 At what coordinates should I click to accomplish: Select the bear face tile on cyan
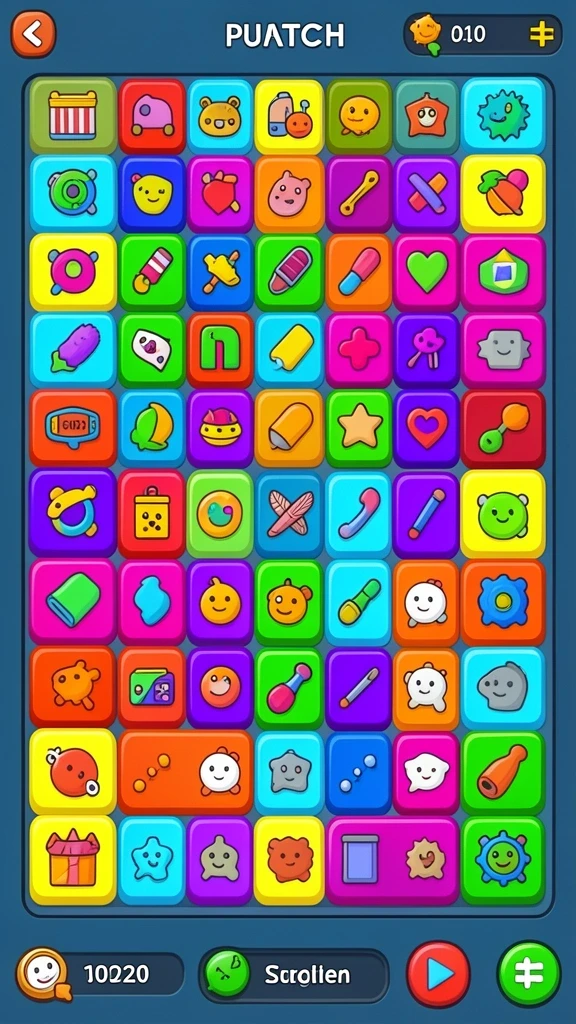[x=220, y=116]
